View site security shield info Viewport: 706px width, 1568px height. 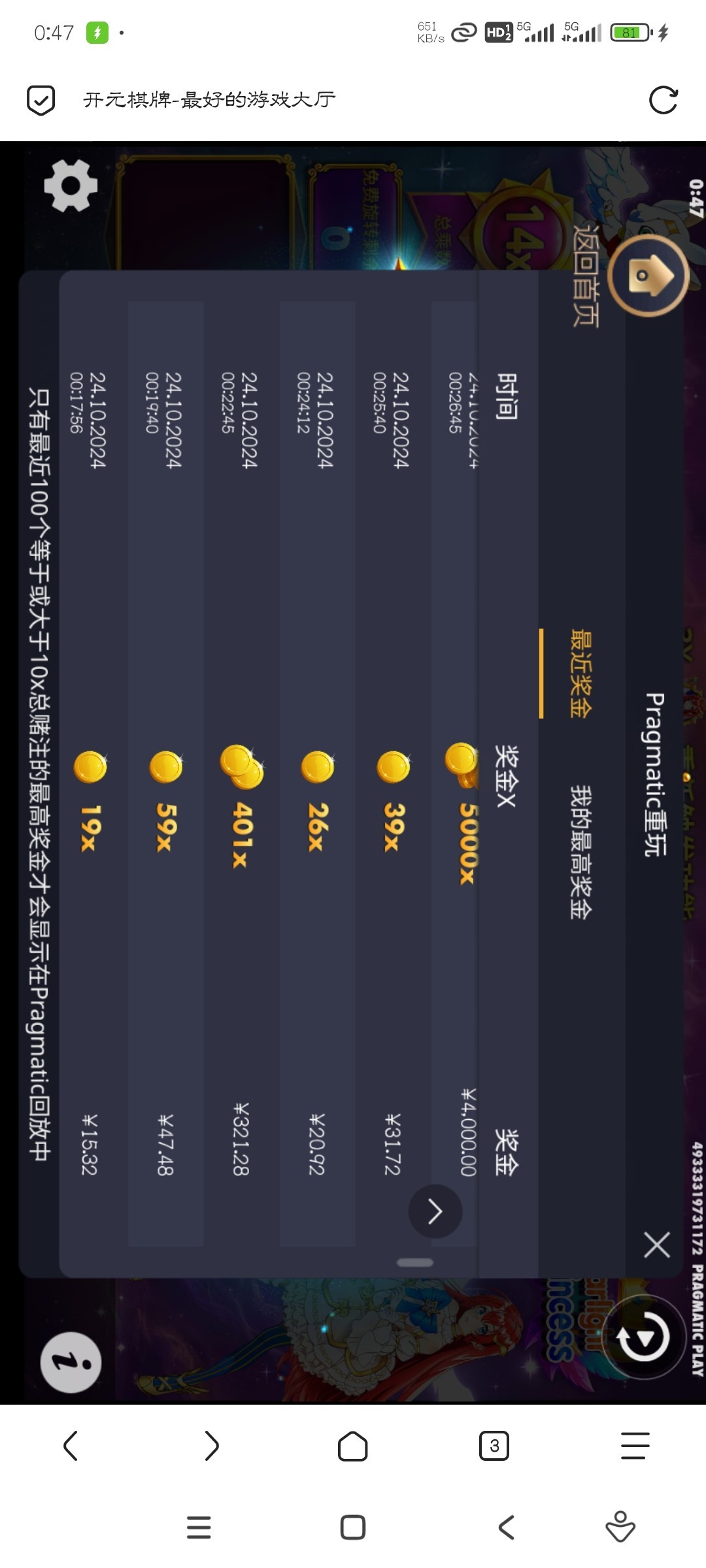click(41, 100)
